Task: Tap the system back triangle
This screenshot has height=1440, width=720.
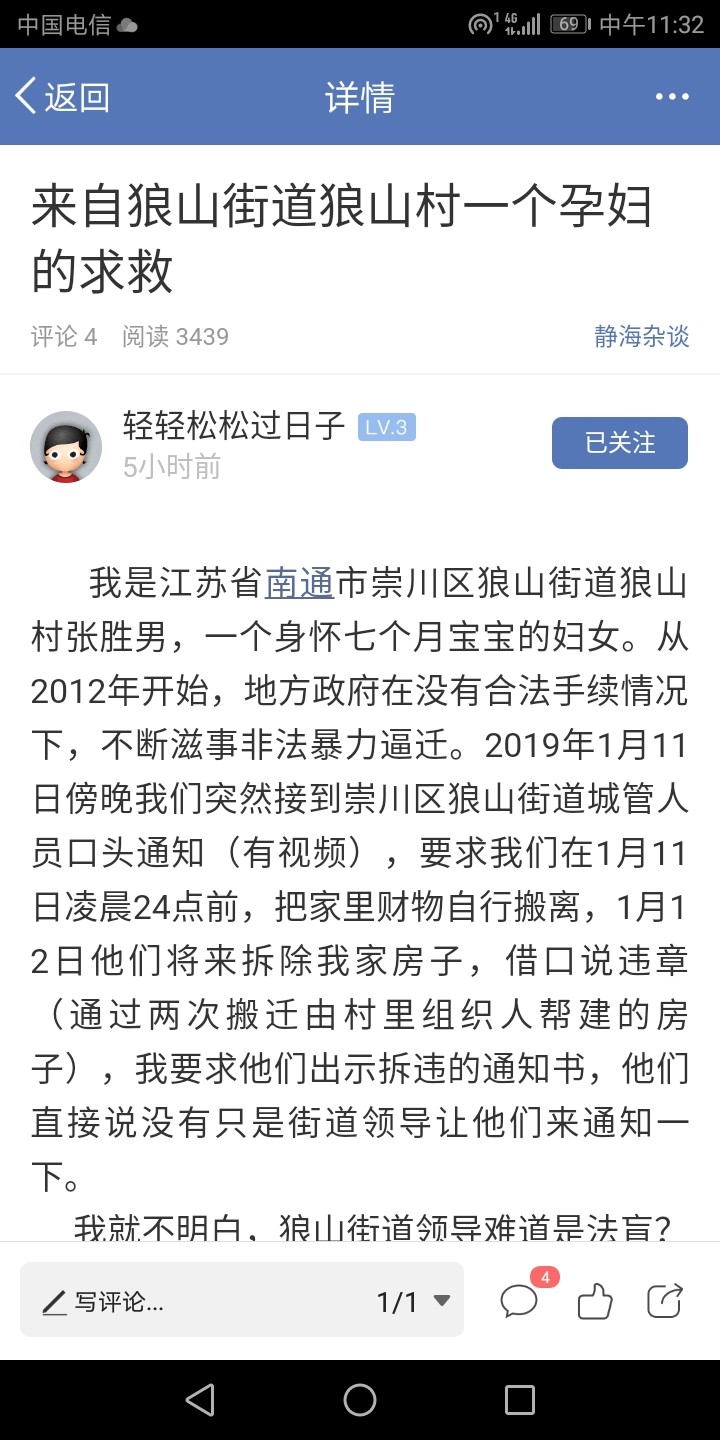Action: (x=200, y=1400)
